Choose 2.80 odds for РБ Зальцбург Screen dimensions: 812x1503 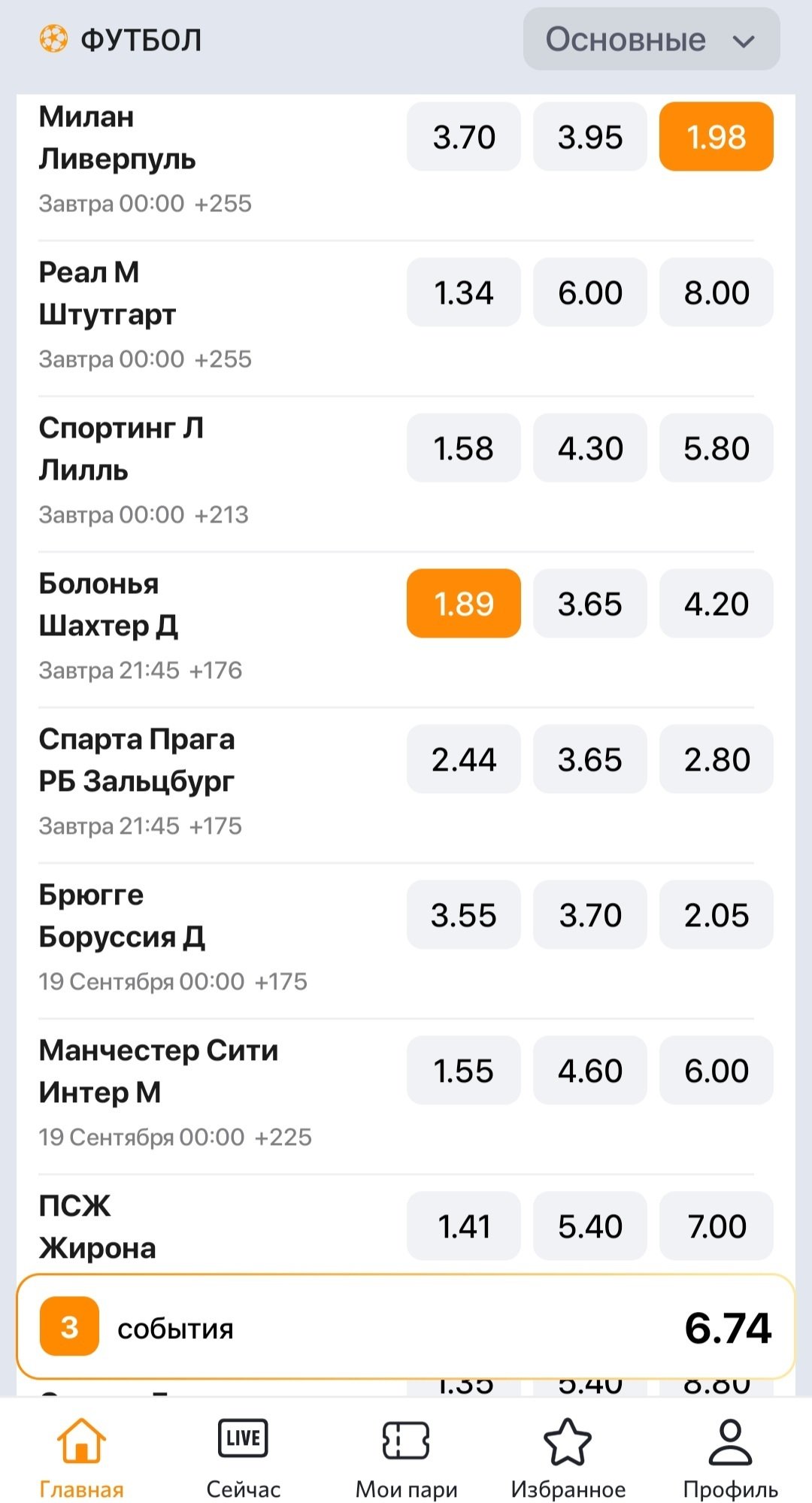pos(716,759)
